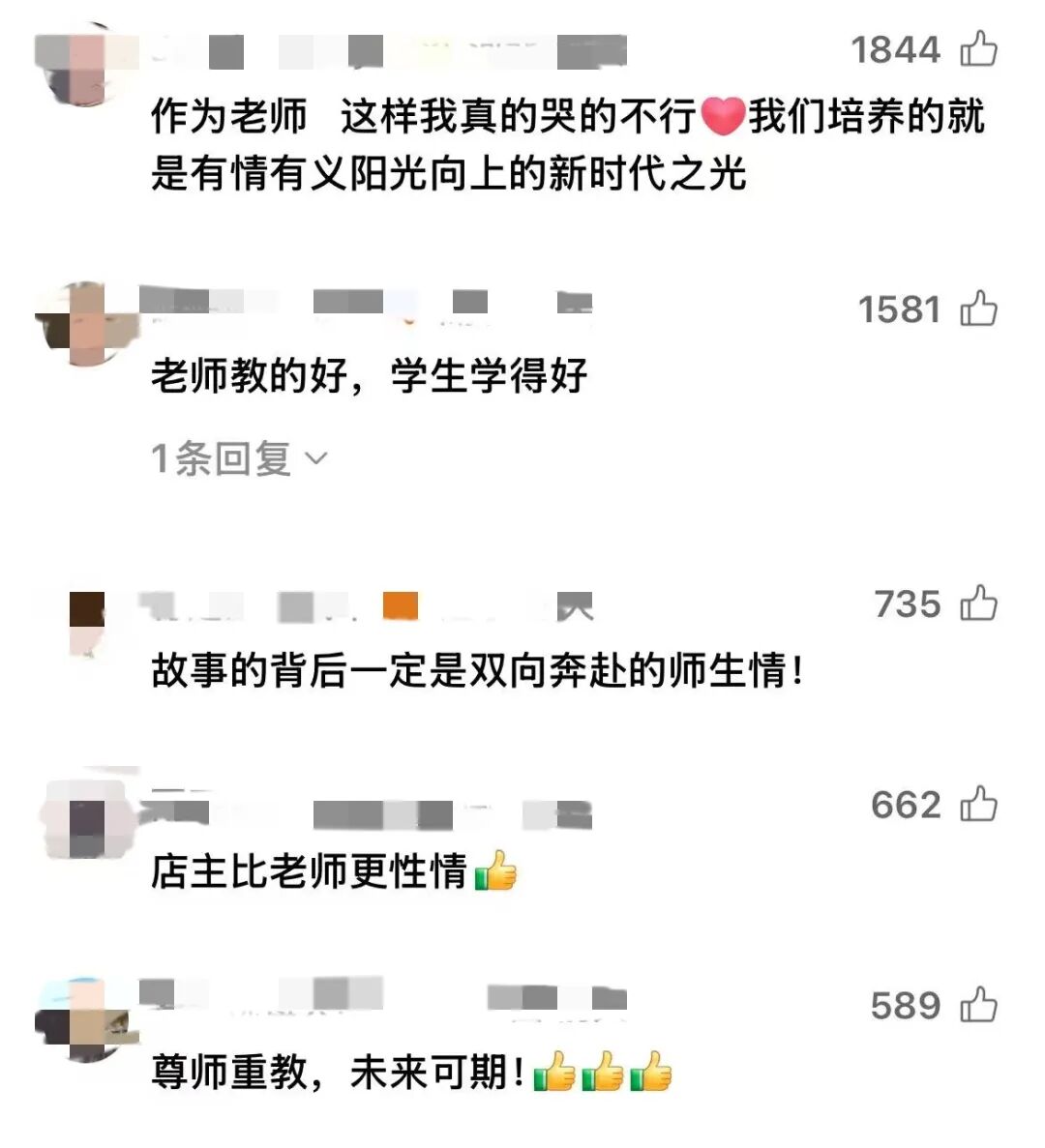Like the comment 店主比老师更性情
Image resolution: width=1045 pixels, height=1148 pixels.
[x=978, y=804]
